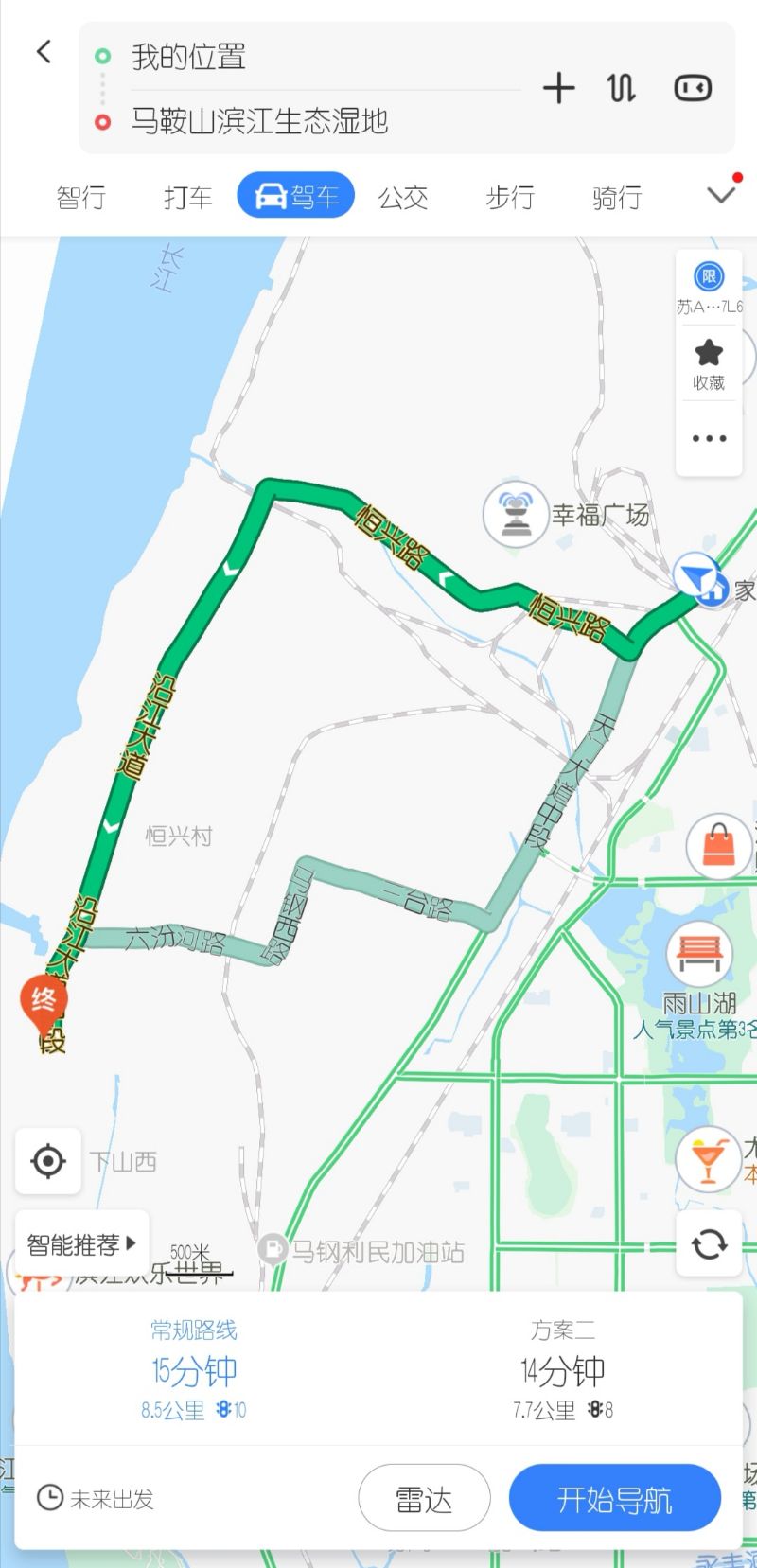Open the robot assistant icon
Viewport: 757px width, 1568px height.
pos(693,88)
